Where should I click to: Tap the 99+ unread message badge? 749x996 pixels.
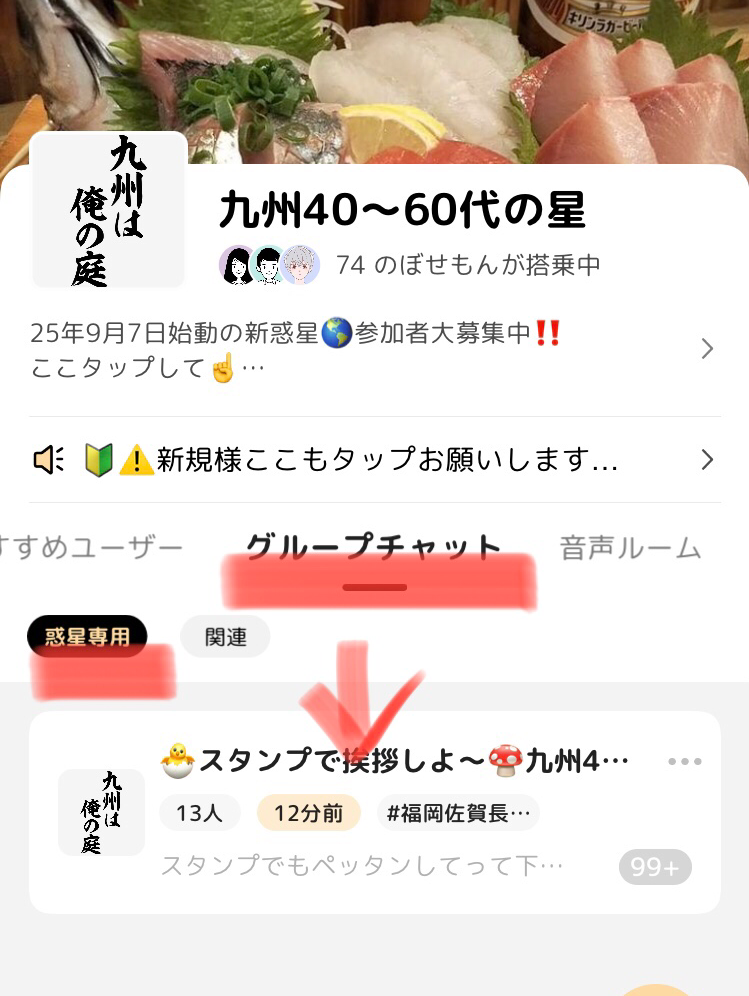pos(655,867)
